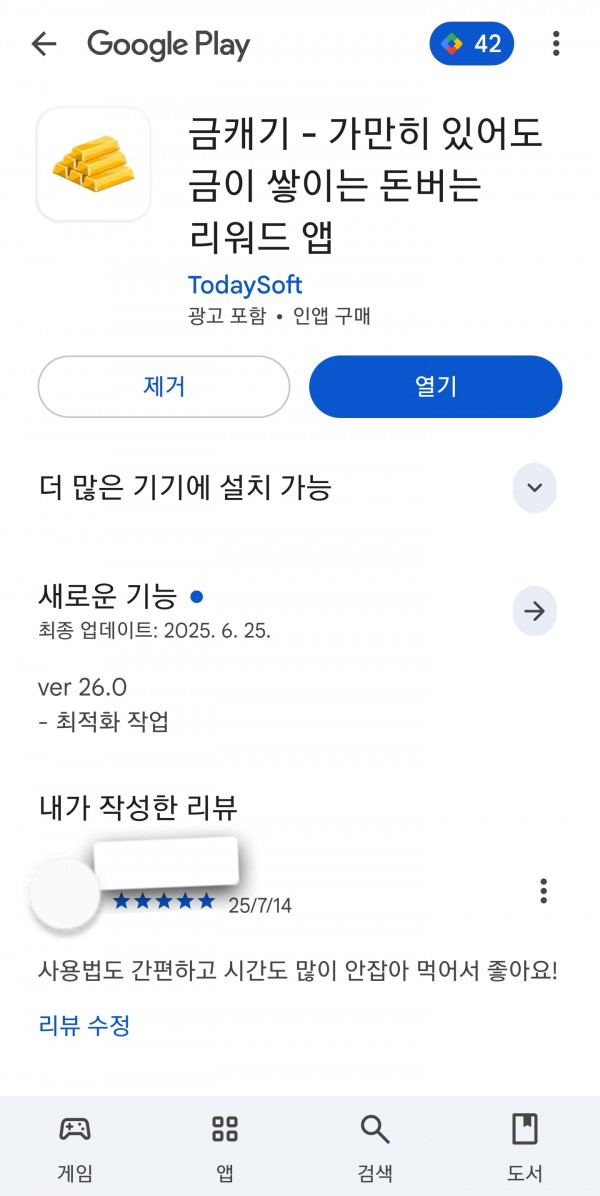Screen dimensions: 600x1196
Task: Switch to the 검색 tab
Action: tap(374, 1146)
